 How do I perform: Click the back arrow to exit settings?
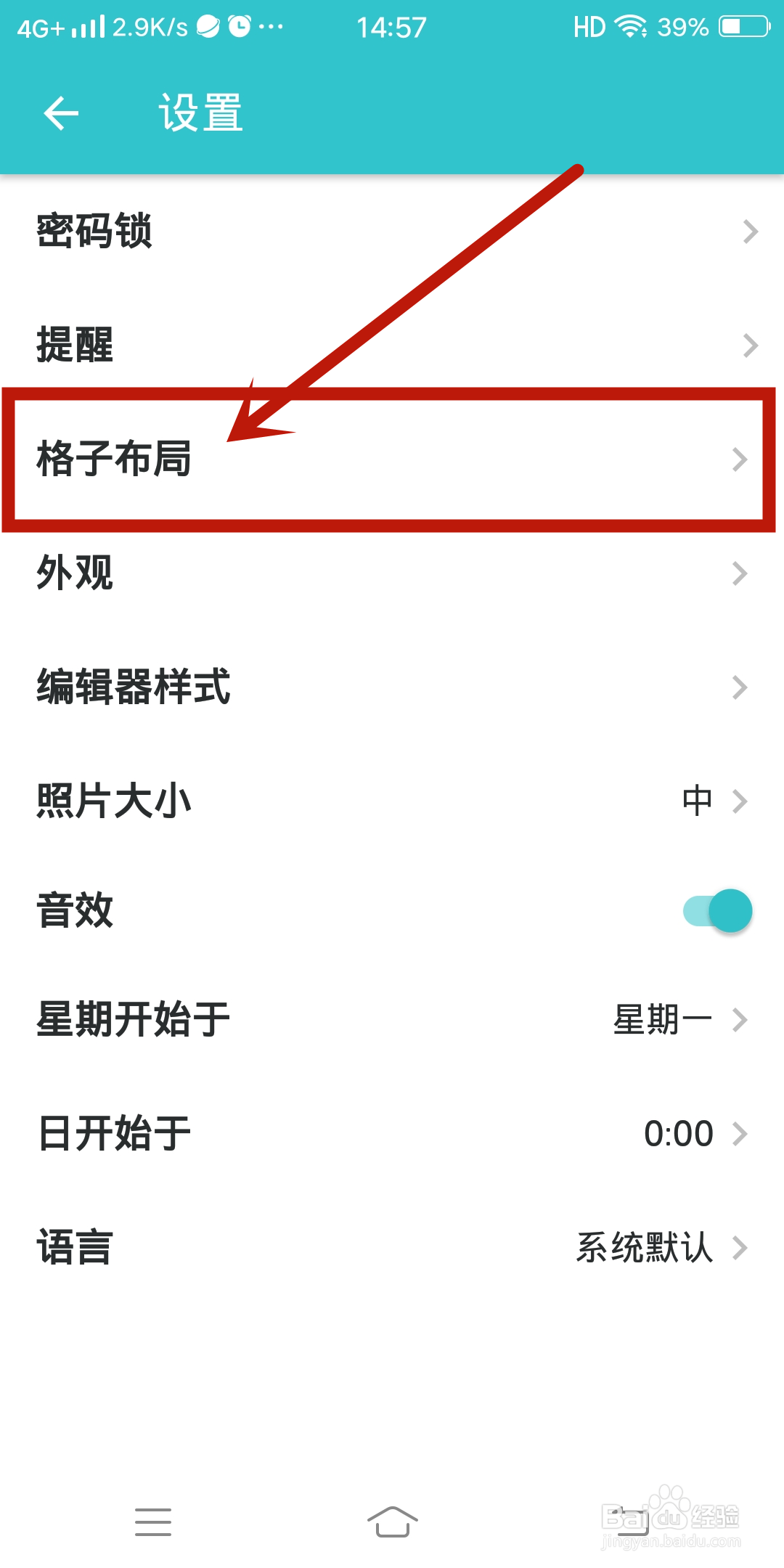61,113
